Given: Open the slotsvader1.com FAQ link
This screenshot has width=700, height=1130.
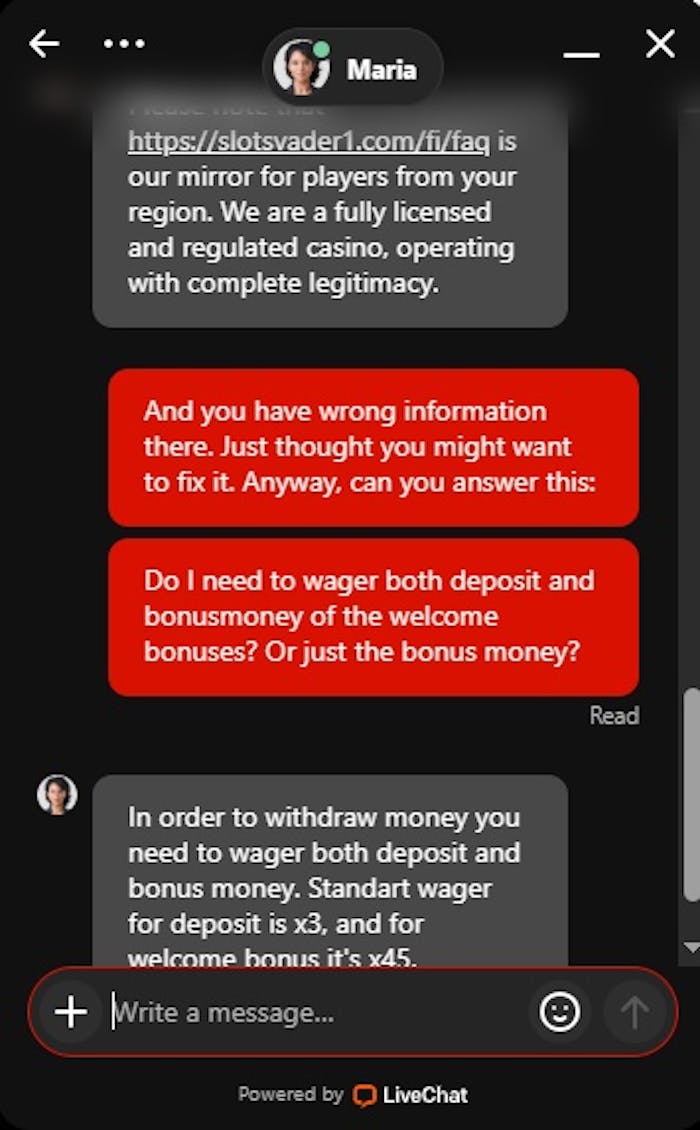Looking at the screenshot, I should pyautogui.click(x=308, y=142).
